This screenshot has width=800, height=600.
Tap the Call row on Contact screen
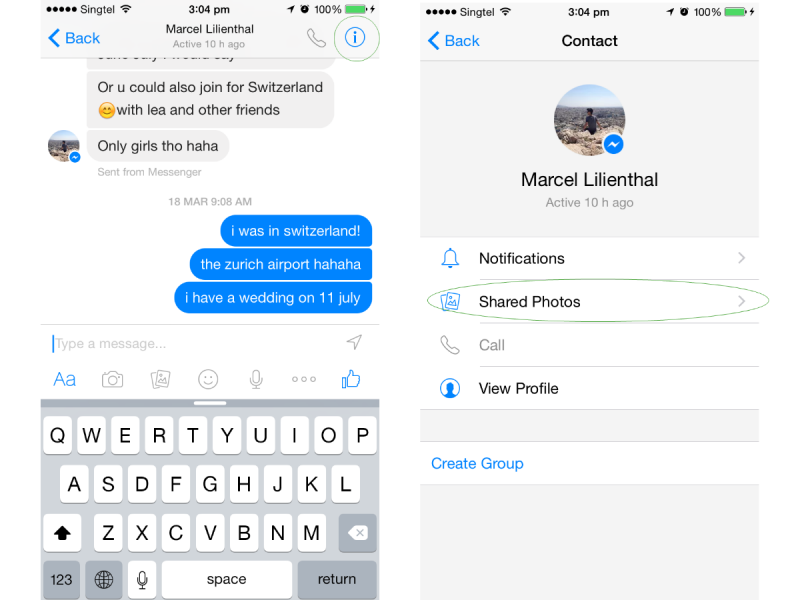click(590, 345)
